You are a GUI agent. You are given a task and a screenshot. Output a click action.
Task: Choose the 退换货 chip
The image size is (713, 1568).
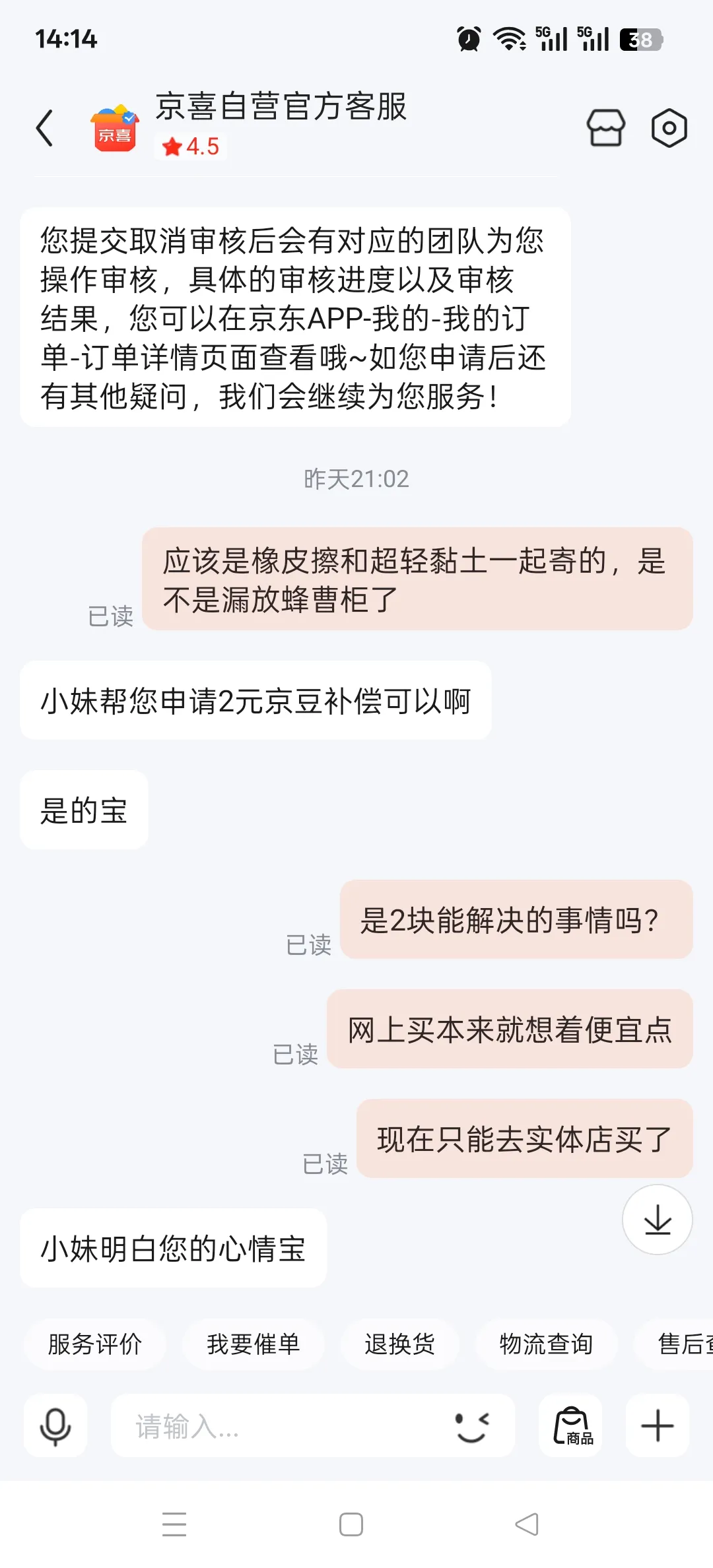(399, 1344)
